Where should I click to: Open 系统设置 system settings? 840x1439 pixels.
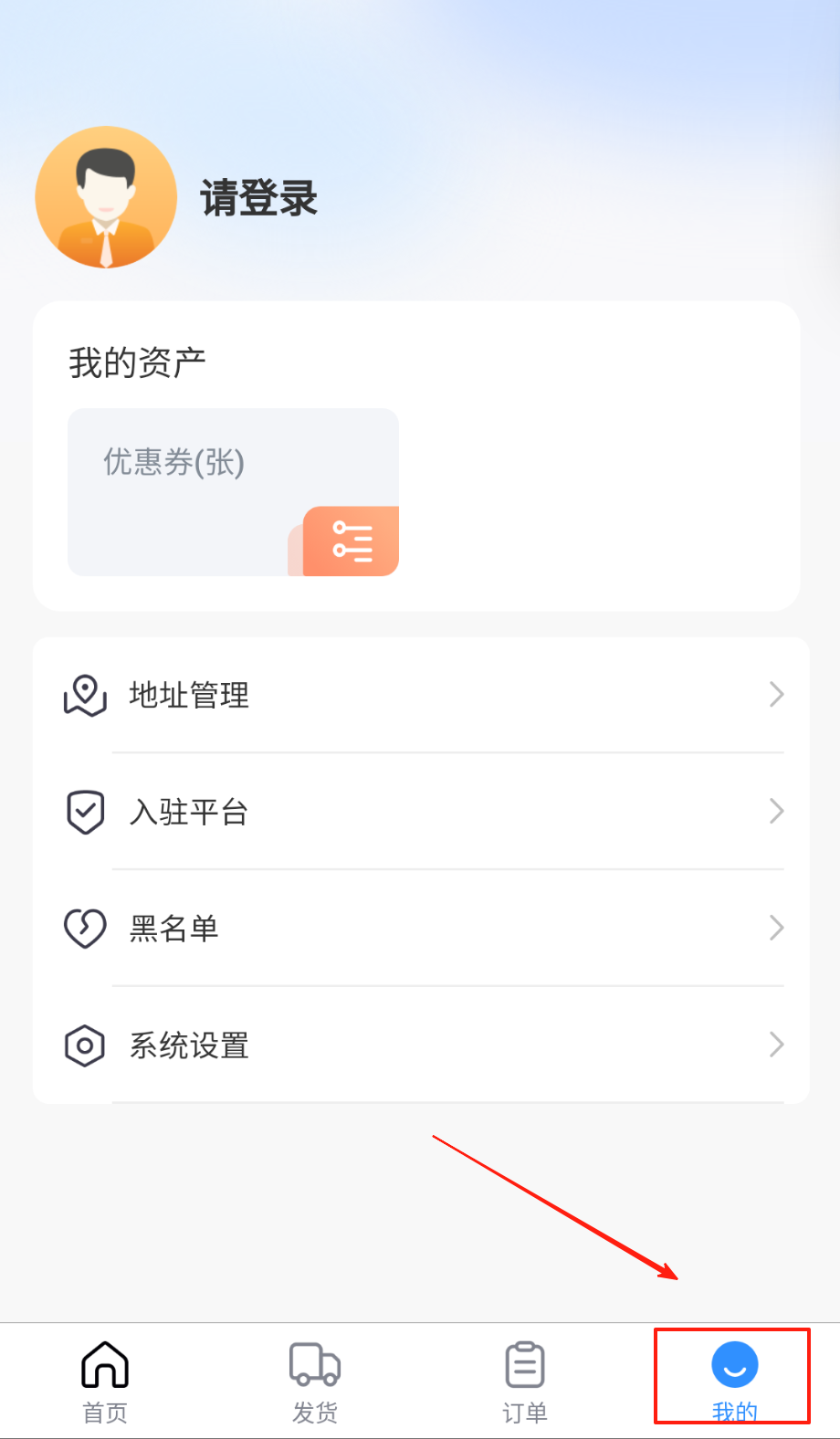pos(420,1045)
